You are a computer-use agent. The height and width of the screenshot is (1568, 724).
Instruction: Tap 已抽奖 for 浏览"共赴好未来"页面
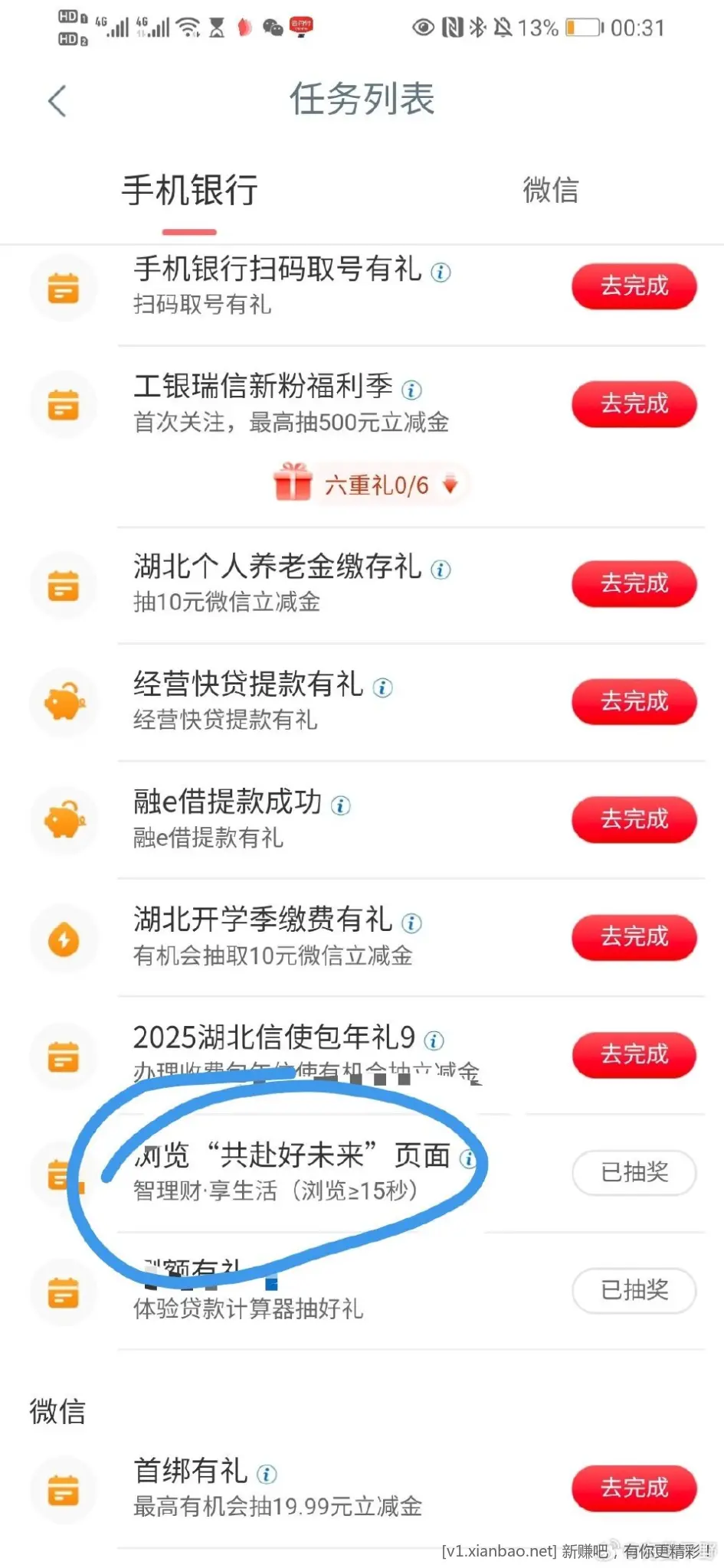[634, 1172]
